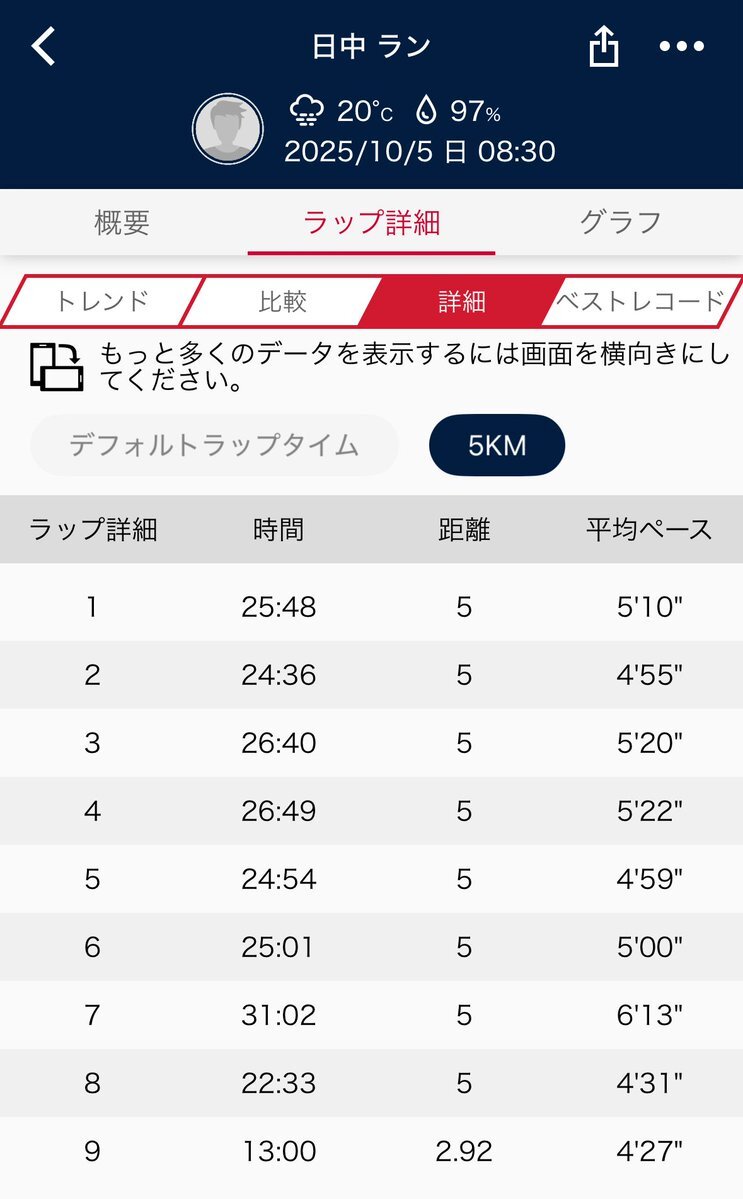Switch to the グラフ tab
The height and width of the screenshot is (1199, 743).
coord(620,223)
